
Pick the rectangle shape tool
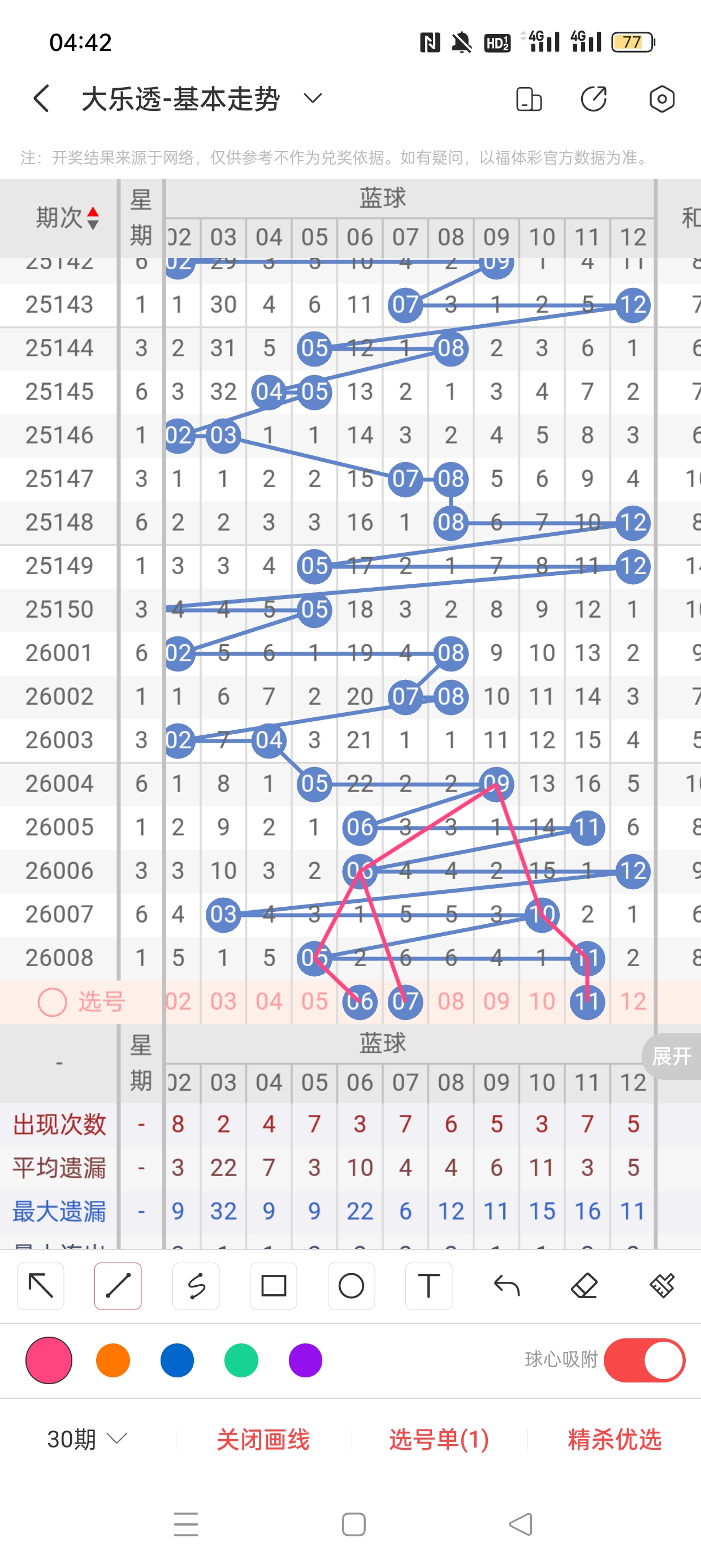point(273,1286)
